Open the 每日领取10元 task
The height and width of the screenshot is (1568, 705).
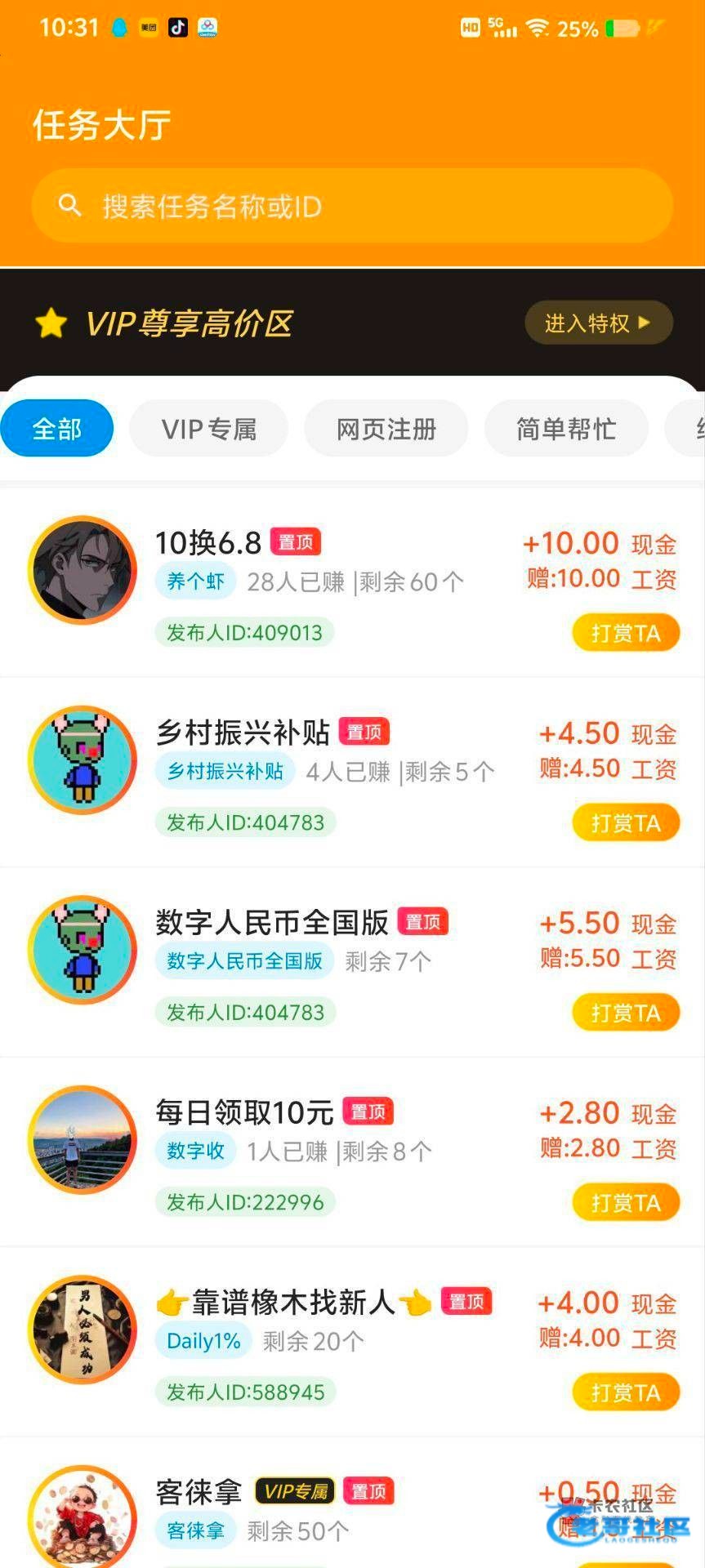coord(352,1151)
